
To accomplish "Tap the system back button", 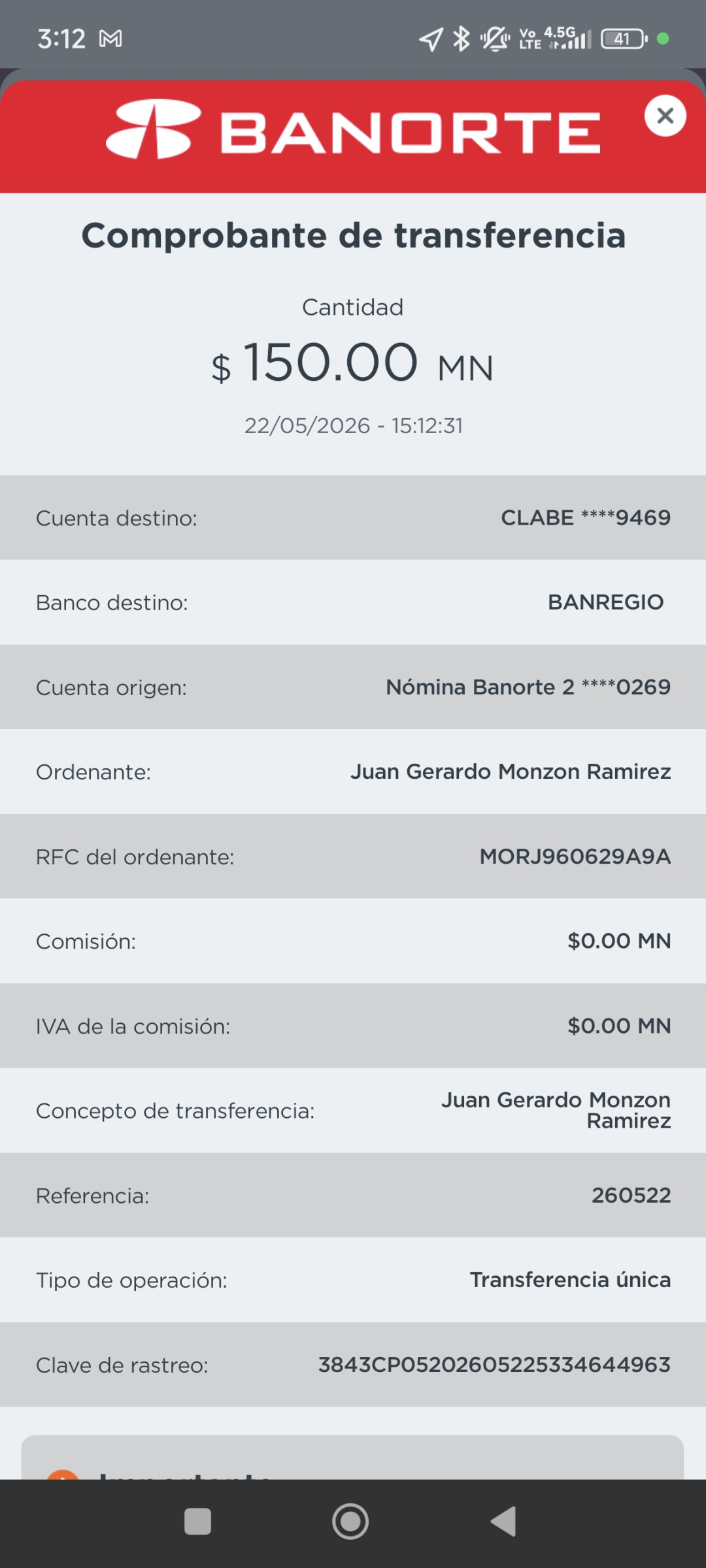I will click(504, 1522).
